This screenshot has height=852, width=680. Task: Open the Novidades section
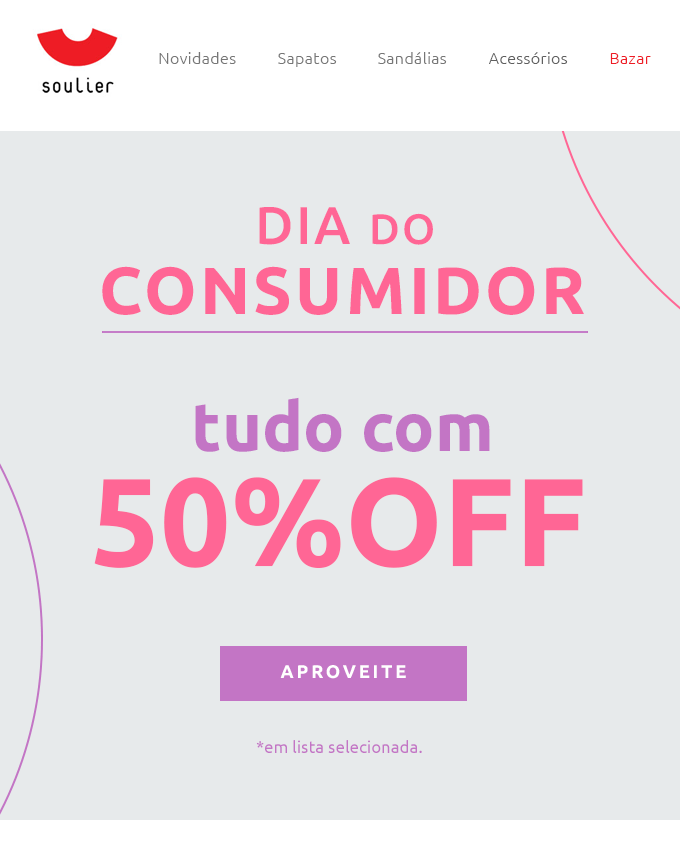point(197,59)
